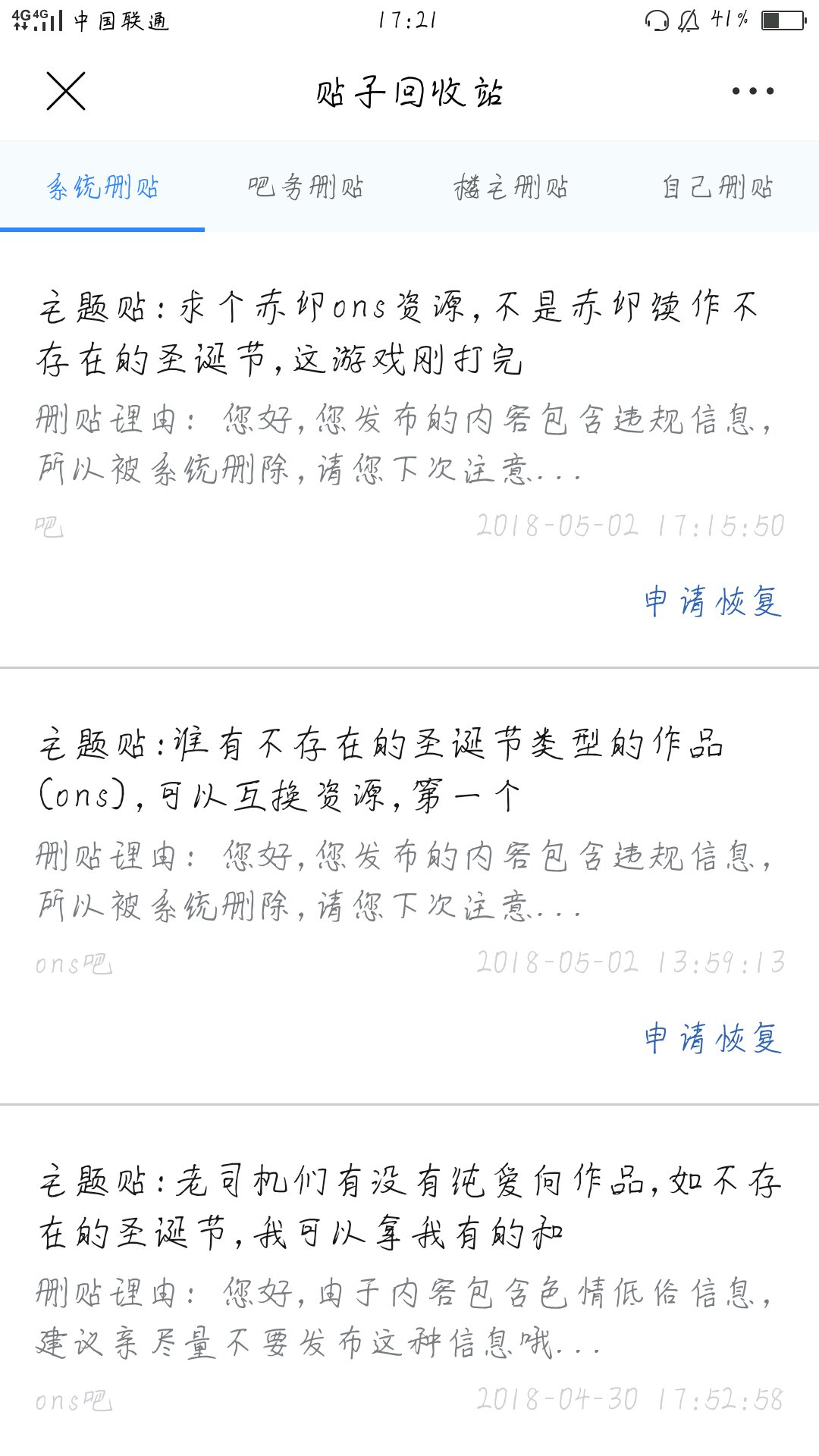Switch to the 系统删贴 tab
The width and height of the screenshot is (819, 1456).
[102, 187]
